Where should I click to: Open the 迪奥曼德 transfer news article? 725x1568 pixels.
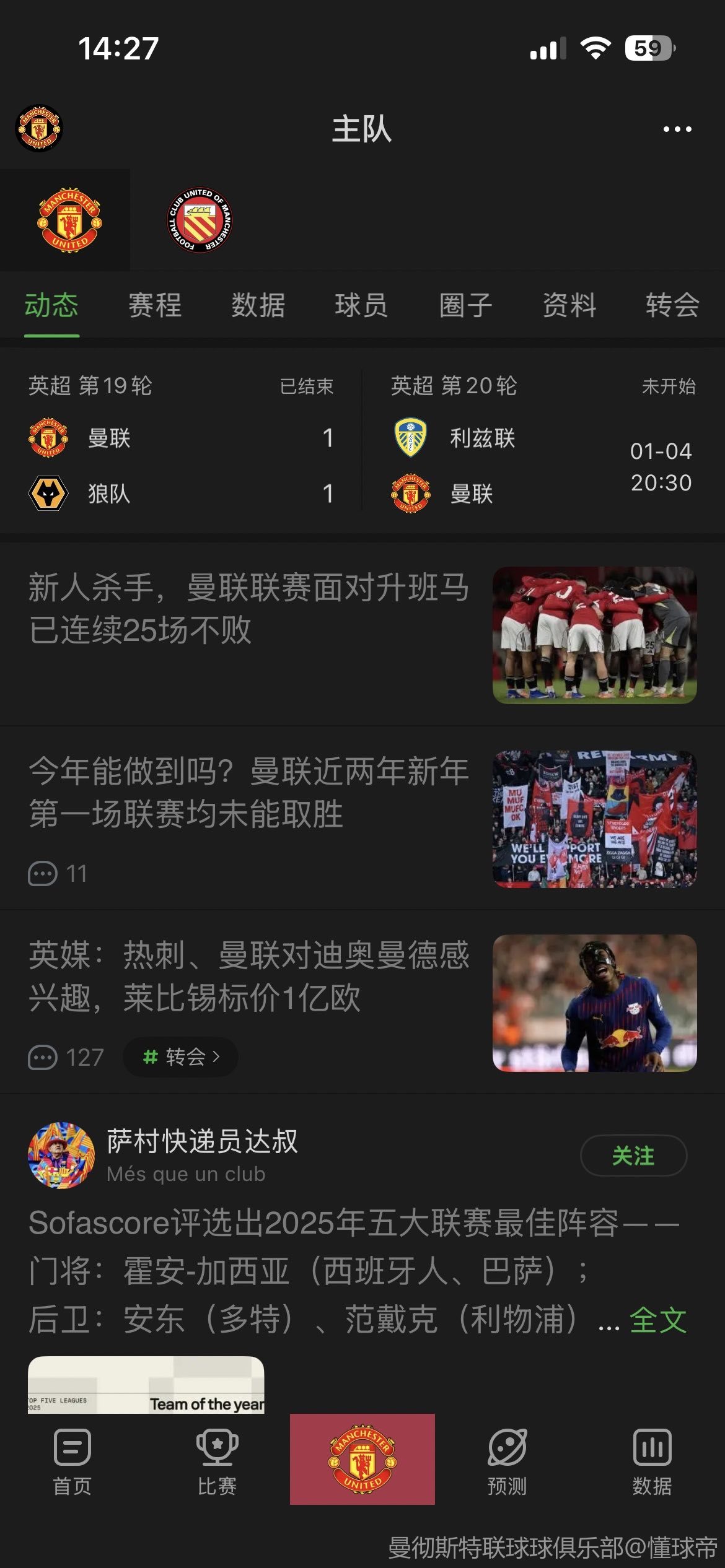point(249,976)
